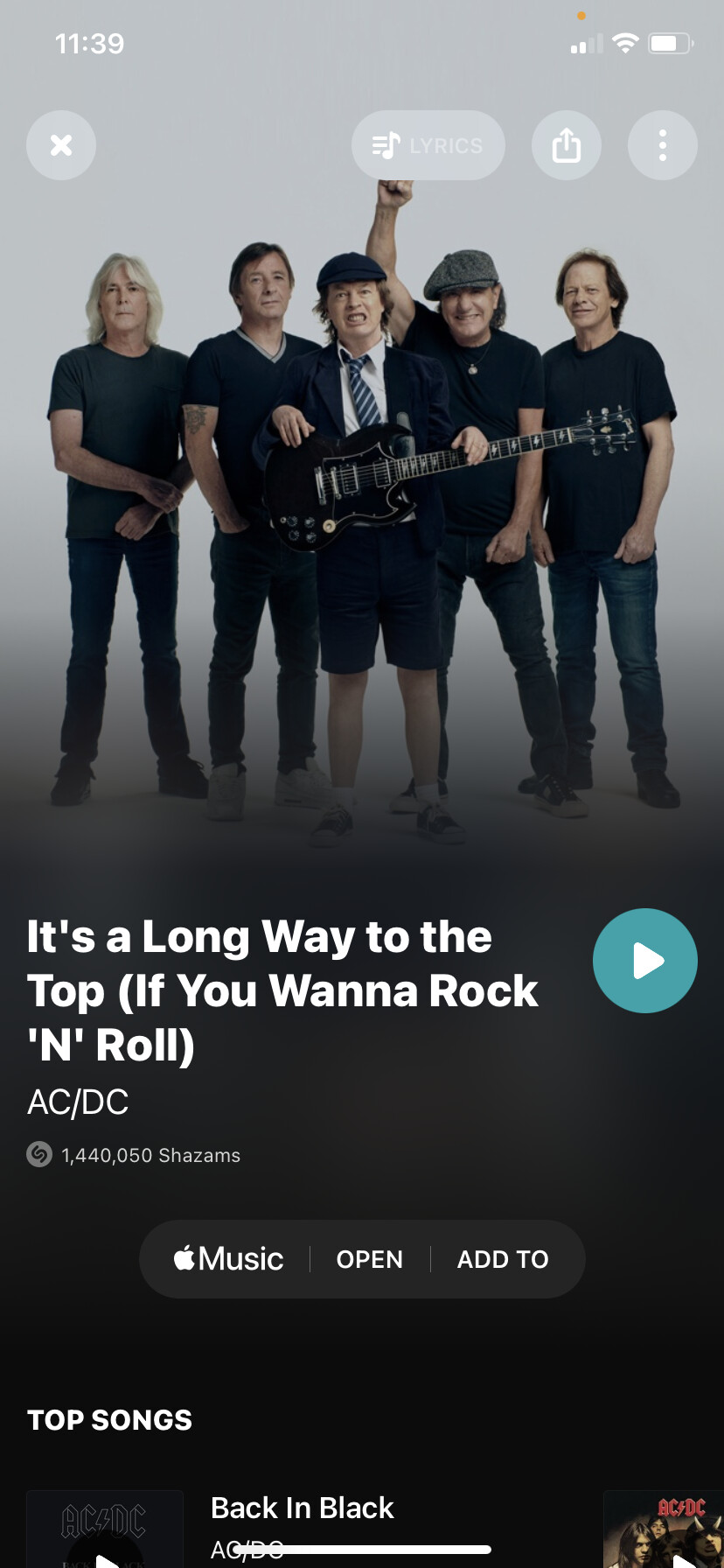The width and height of the screenshot is (724, 1568).
Task: Tap ADD TO for Apple Music
Action: (503, 1259)
